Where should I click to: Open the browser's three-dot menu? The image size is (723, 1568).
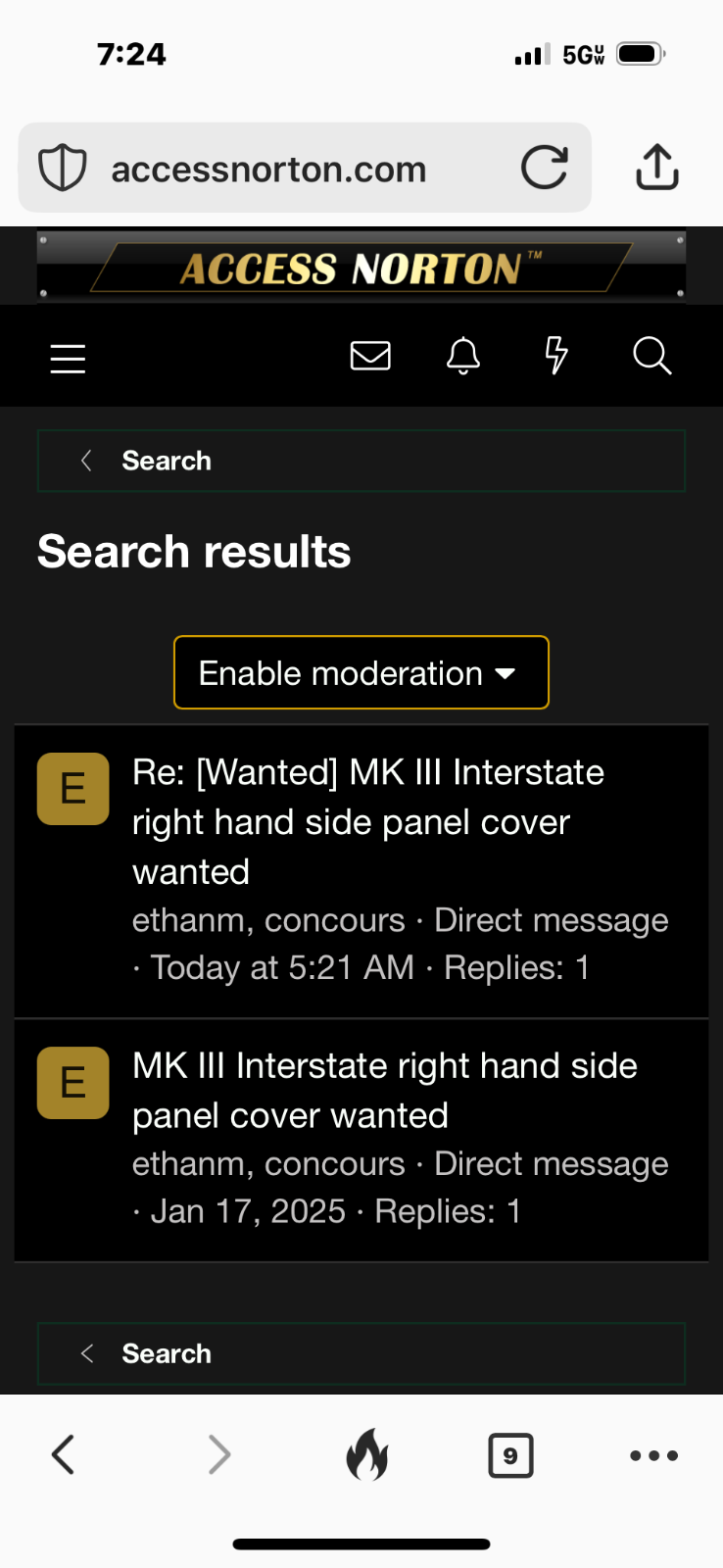point(653,1455)
